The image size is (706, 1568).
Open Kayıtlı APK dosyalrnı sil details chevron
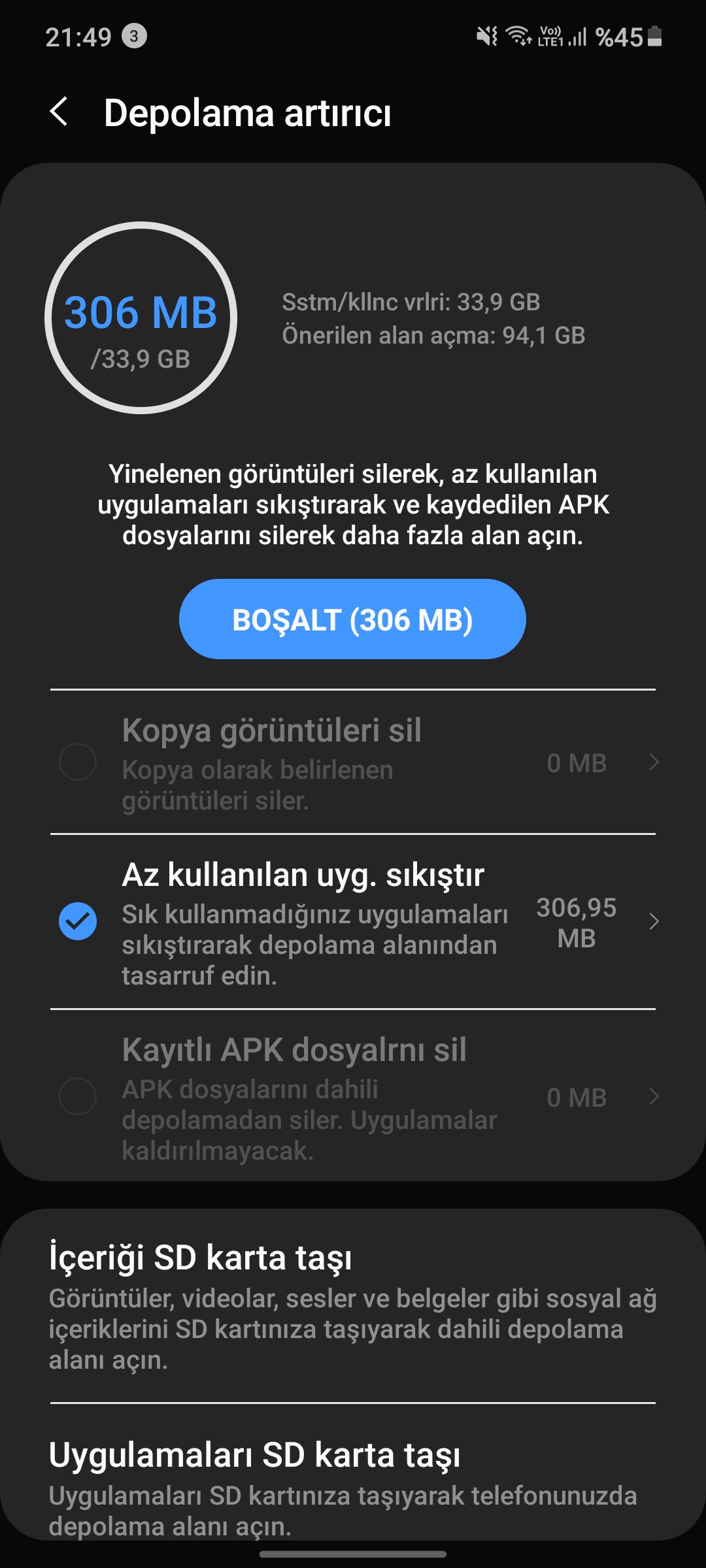tap(653, 1096)
